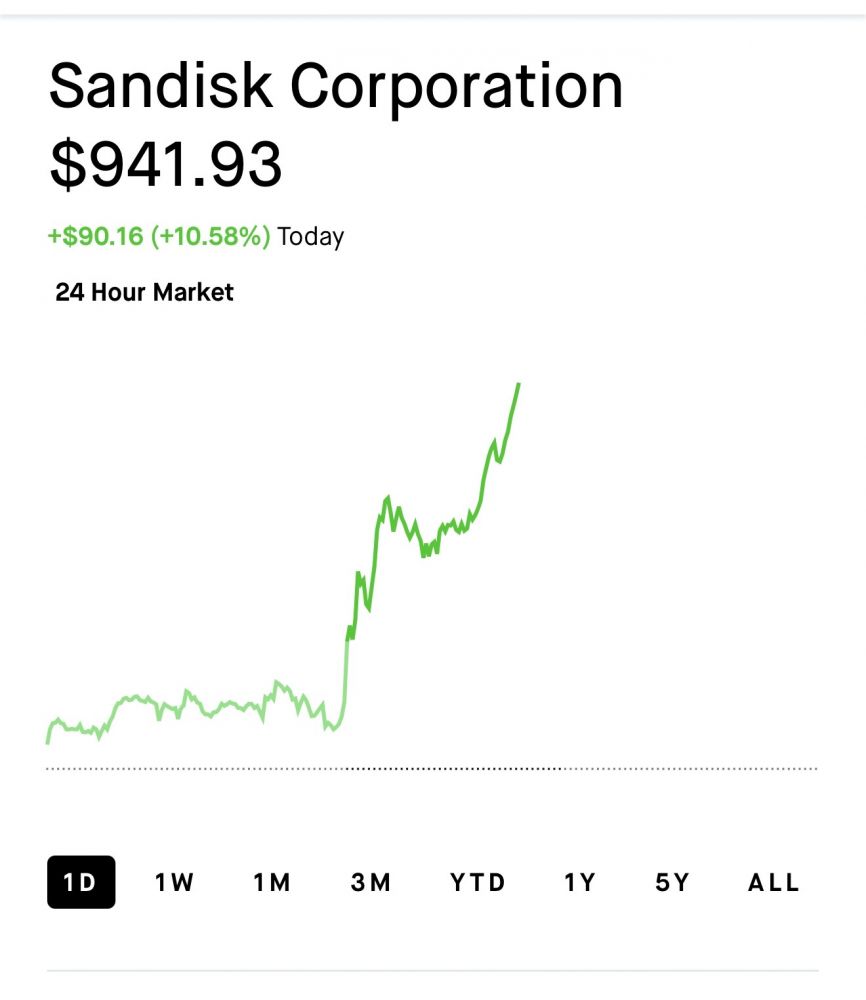Viewport: 866px width, 1000px height.
Task: Show the 1M price chart
Action: pyautogui.click(x=271, y=882)
